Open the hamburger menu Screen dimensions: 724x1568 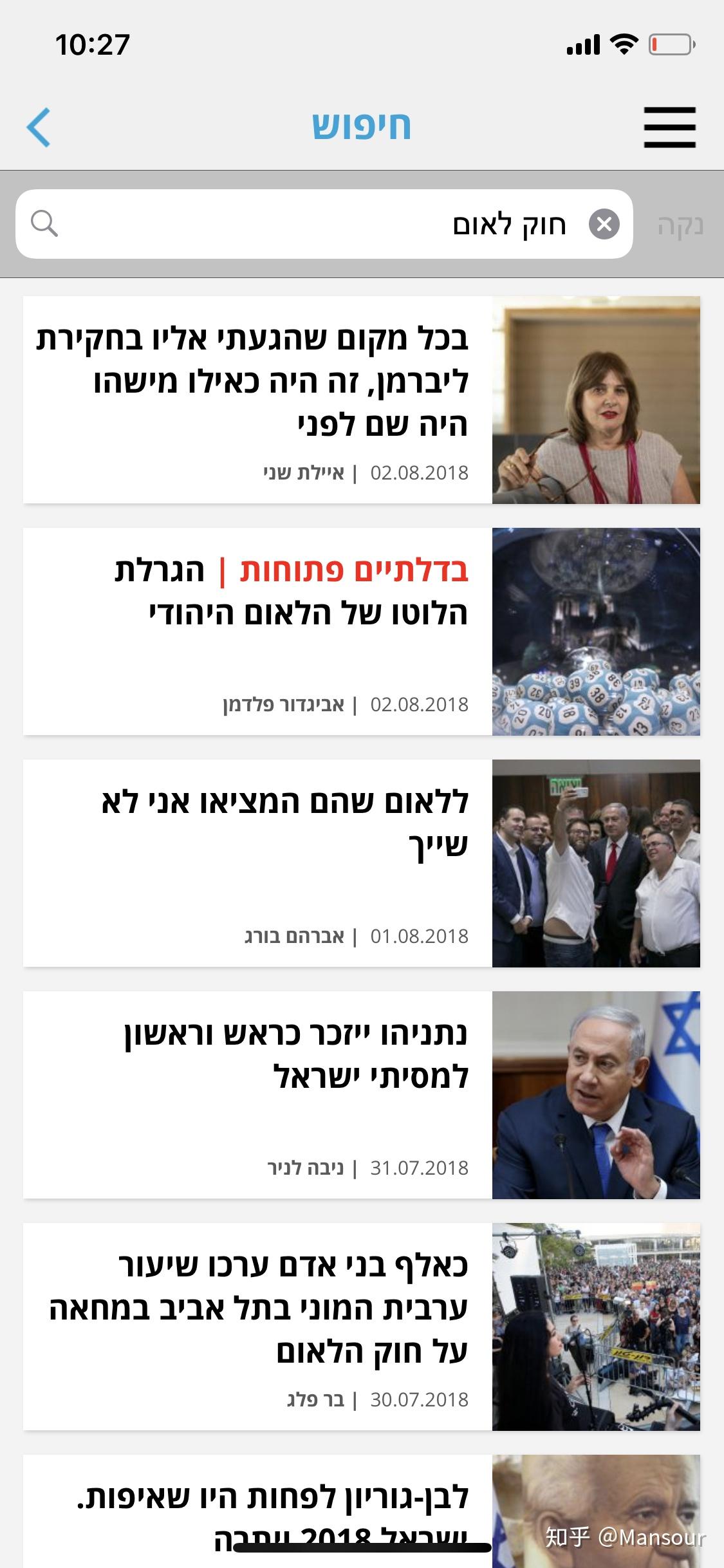pos(669,127)
